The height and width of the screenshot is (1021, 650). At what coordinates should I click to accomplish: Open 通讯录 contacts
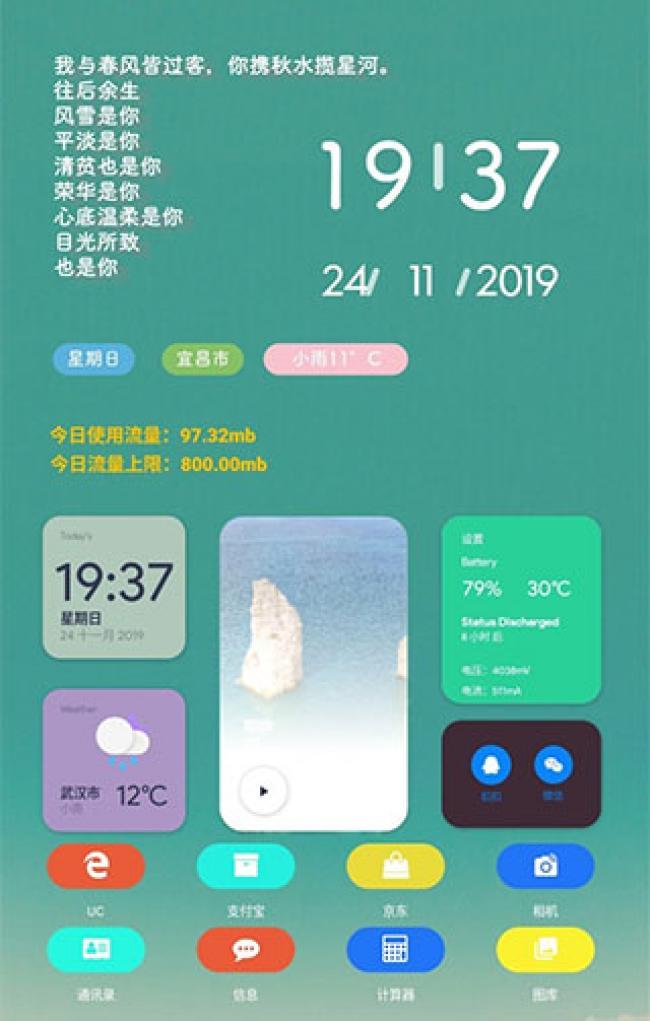coord(96,950)
